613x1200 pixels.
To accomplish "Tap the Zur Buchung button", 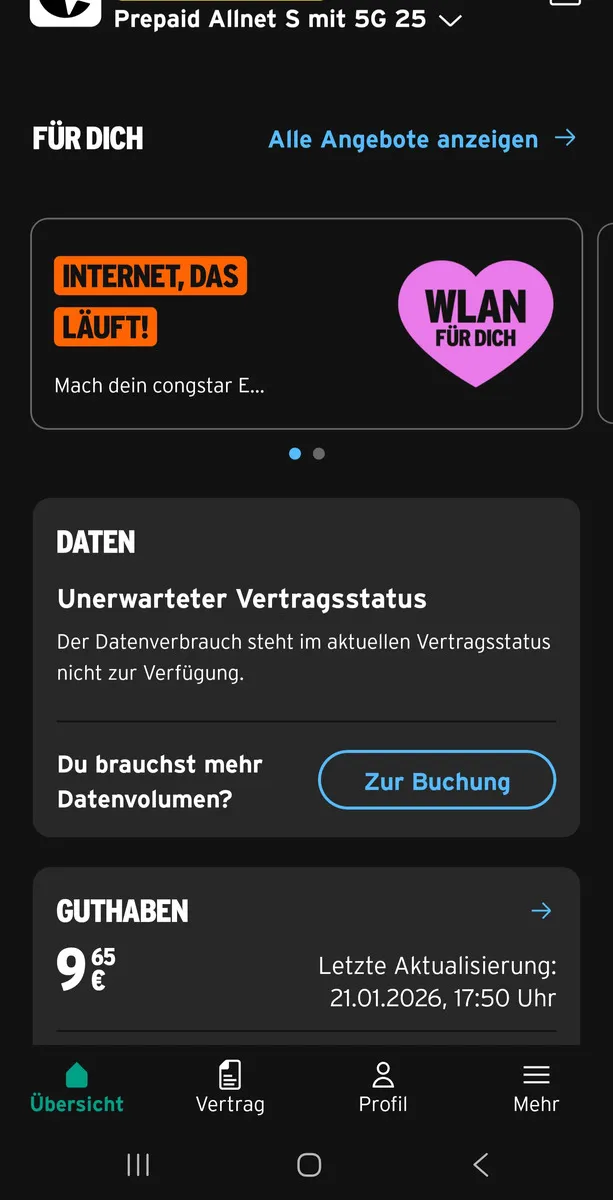I will pos(437,781).
